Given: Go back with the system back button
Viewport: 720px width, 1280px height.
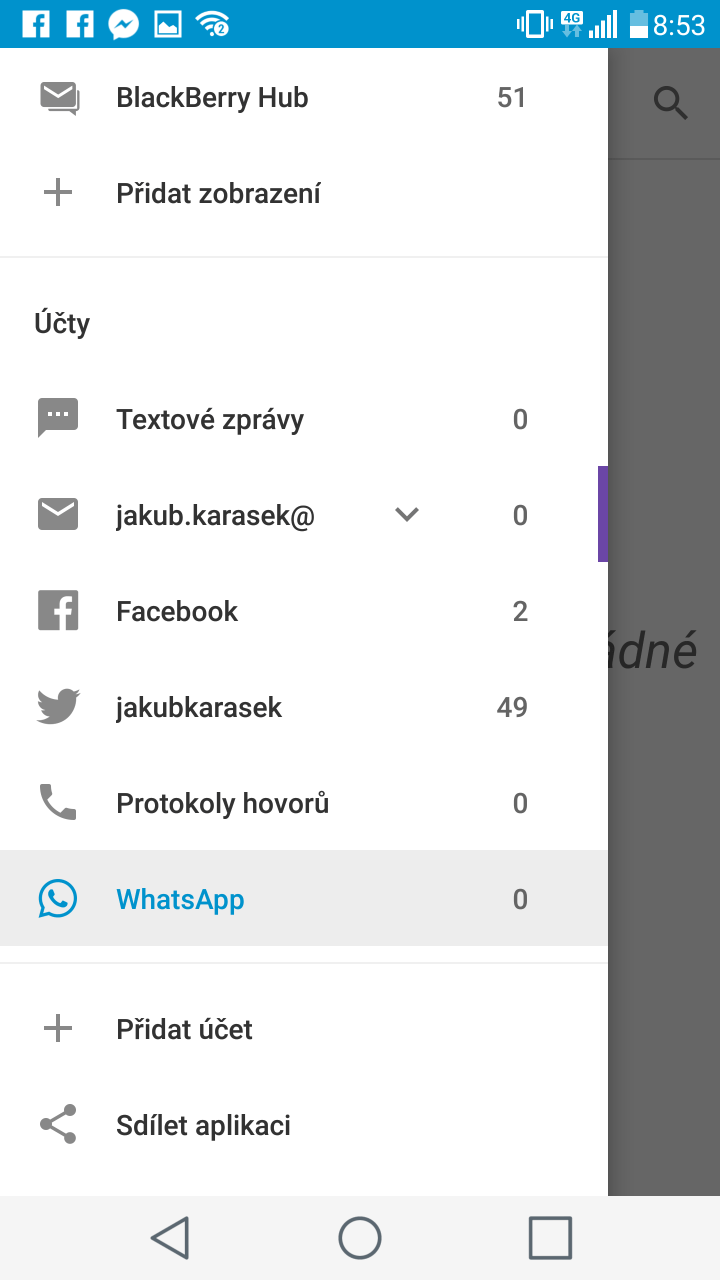Looking at the screenshot, I should click(x=170, y=1238).
